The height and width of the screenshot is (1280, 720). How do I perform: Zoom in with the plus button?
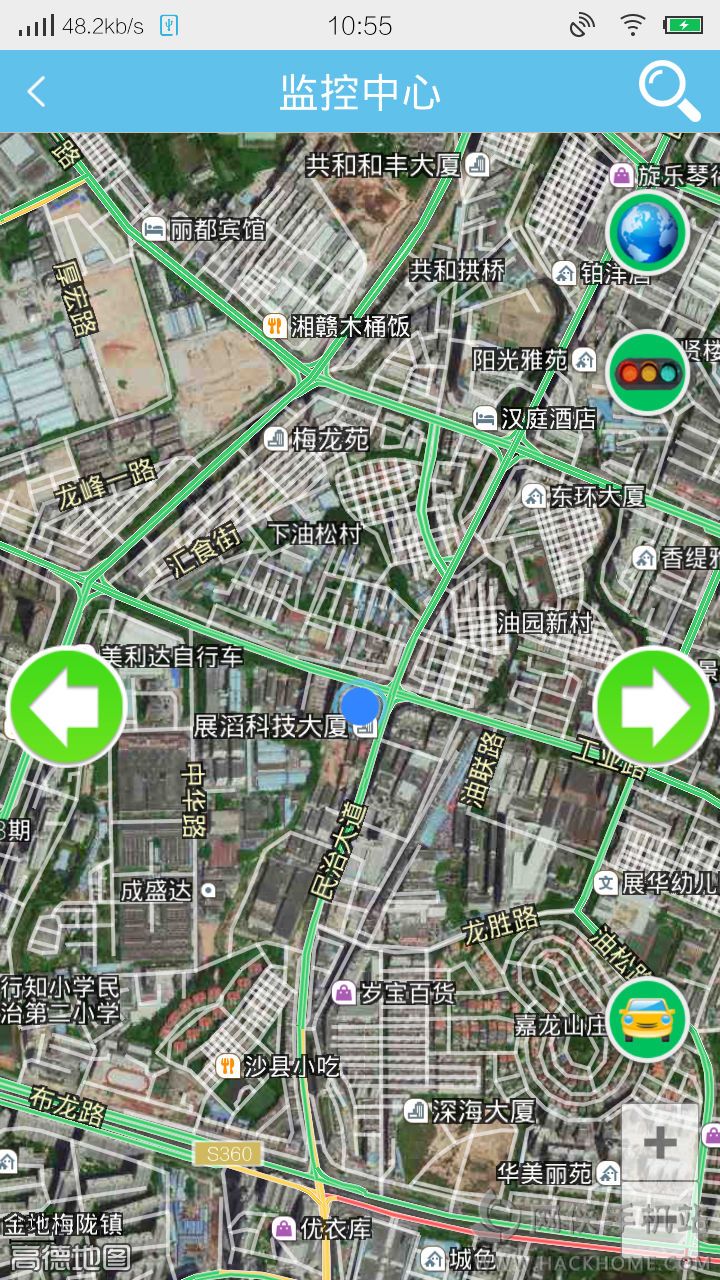coord(660,1143)
